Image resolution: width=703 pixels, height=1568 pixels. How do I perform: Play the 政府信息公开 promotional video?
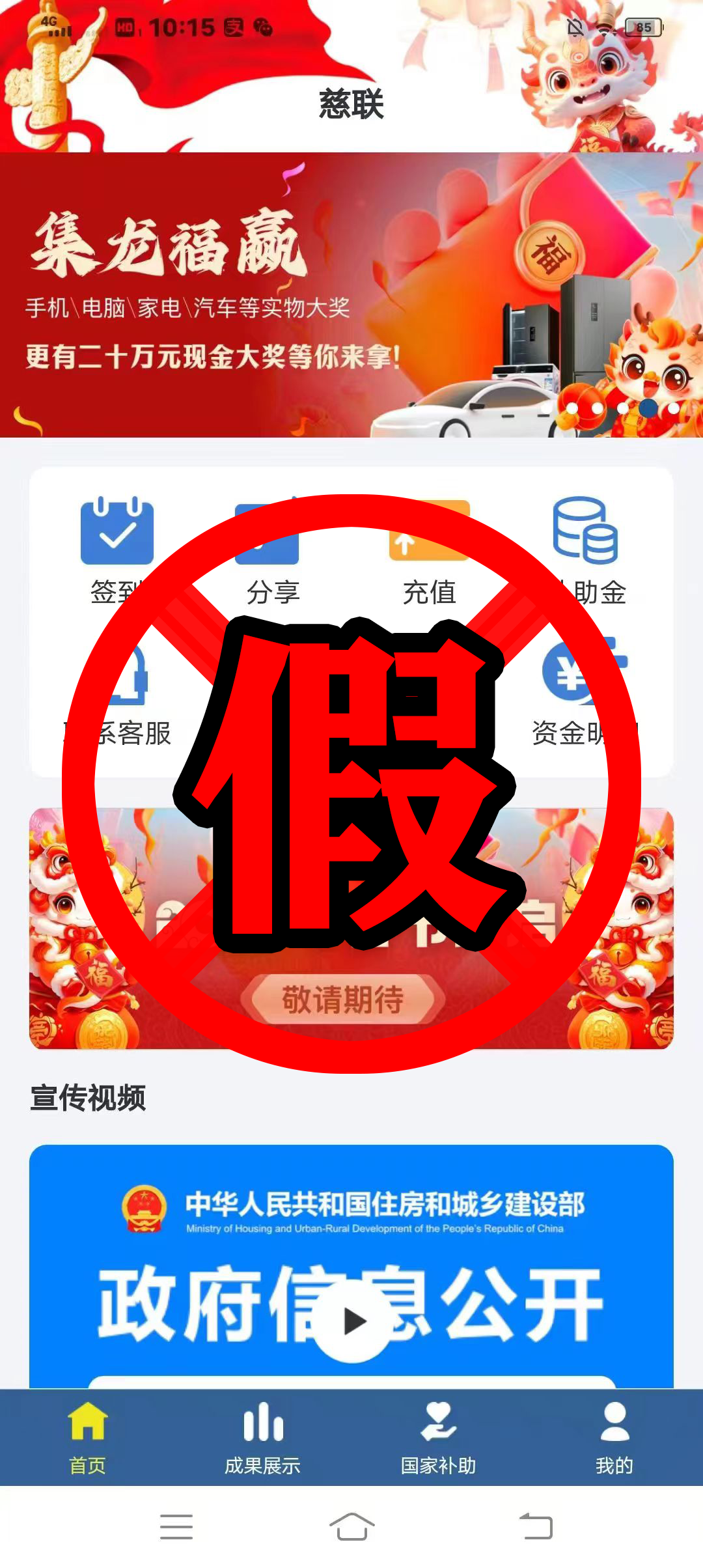click(353, 1322)
